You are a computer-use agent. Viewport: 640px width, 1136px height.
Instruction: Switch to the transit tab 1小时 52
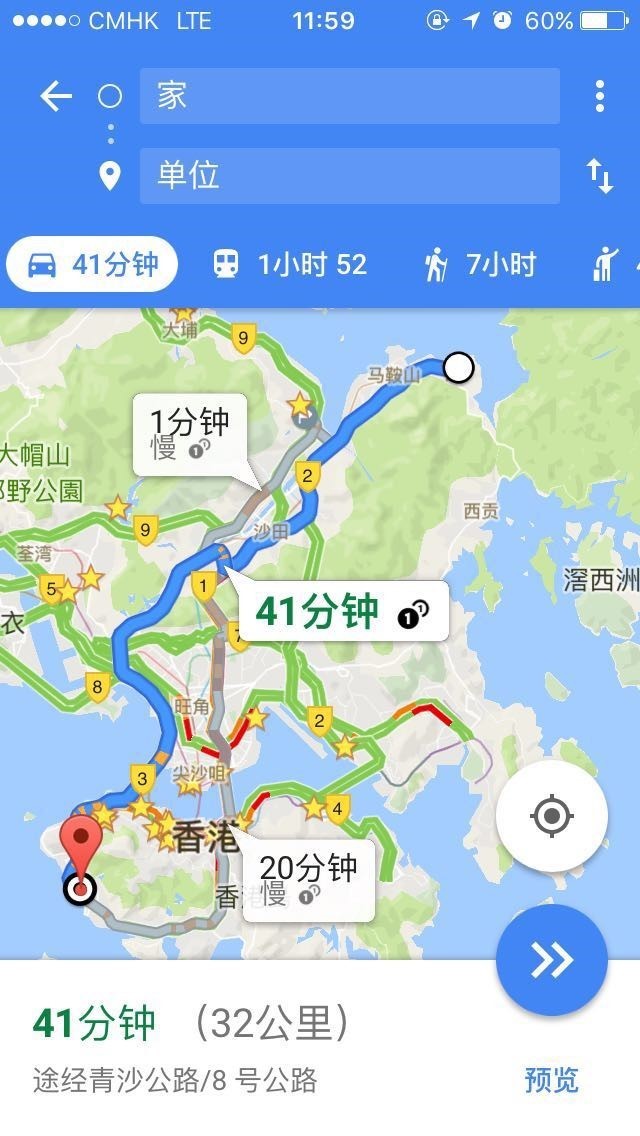coord(290,264)
